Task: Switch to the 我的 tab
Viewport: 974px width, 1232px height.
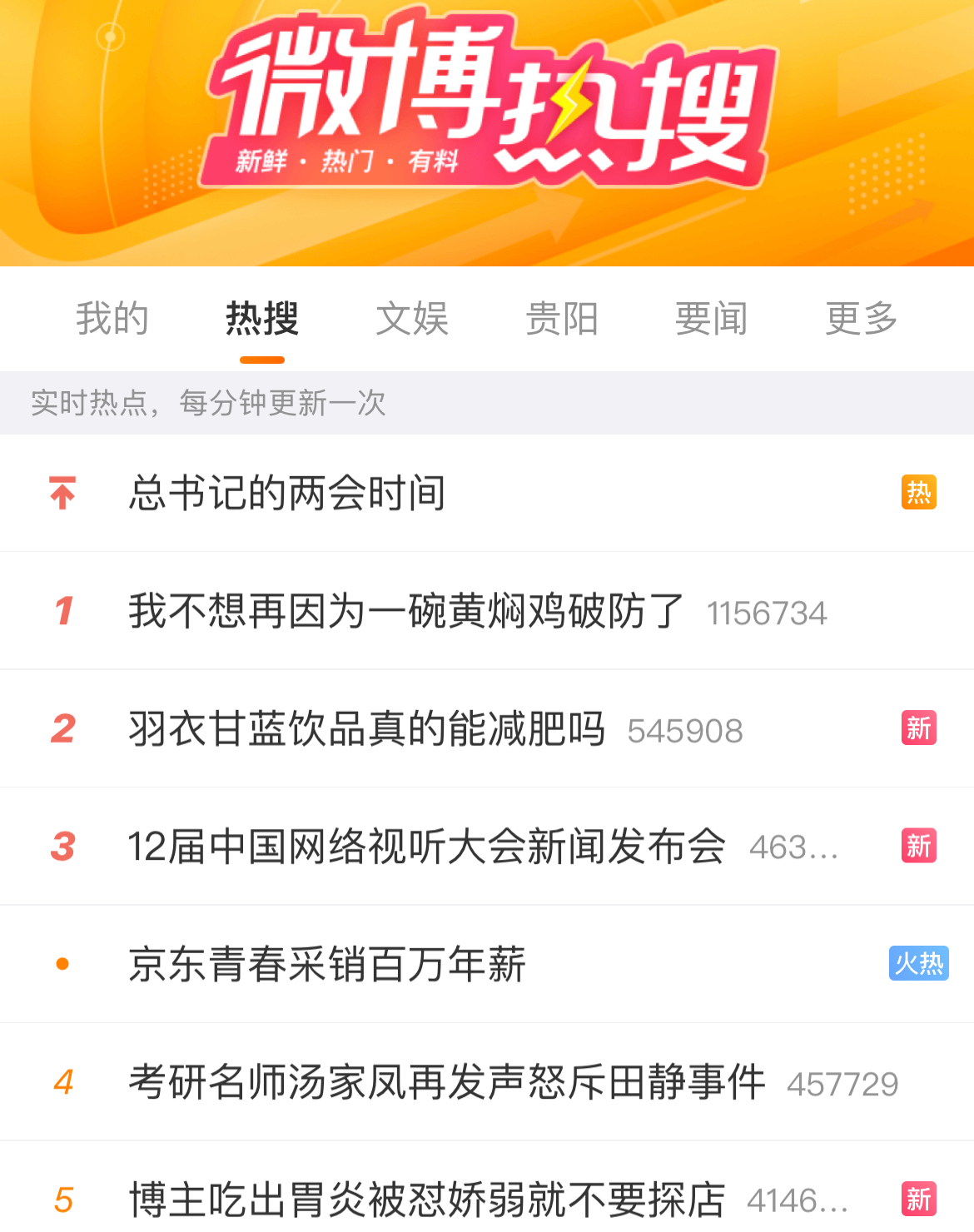Action: pos(112,319)
